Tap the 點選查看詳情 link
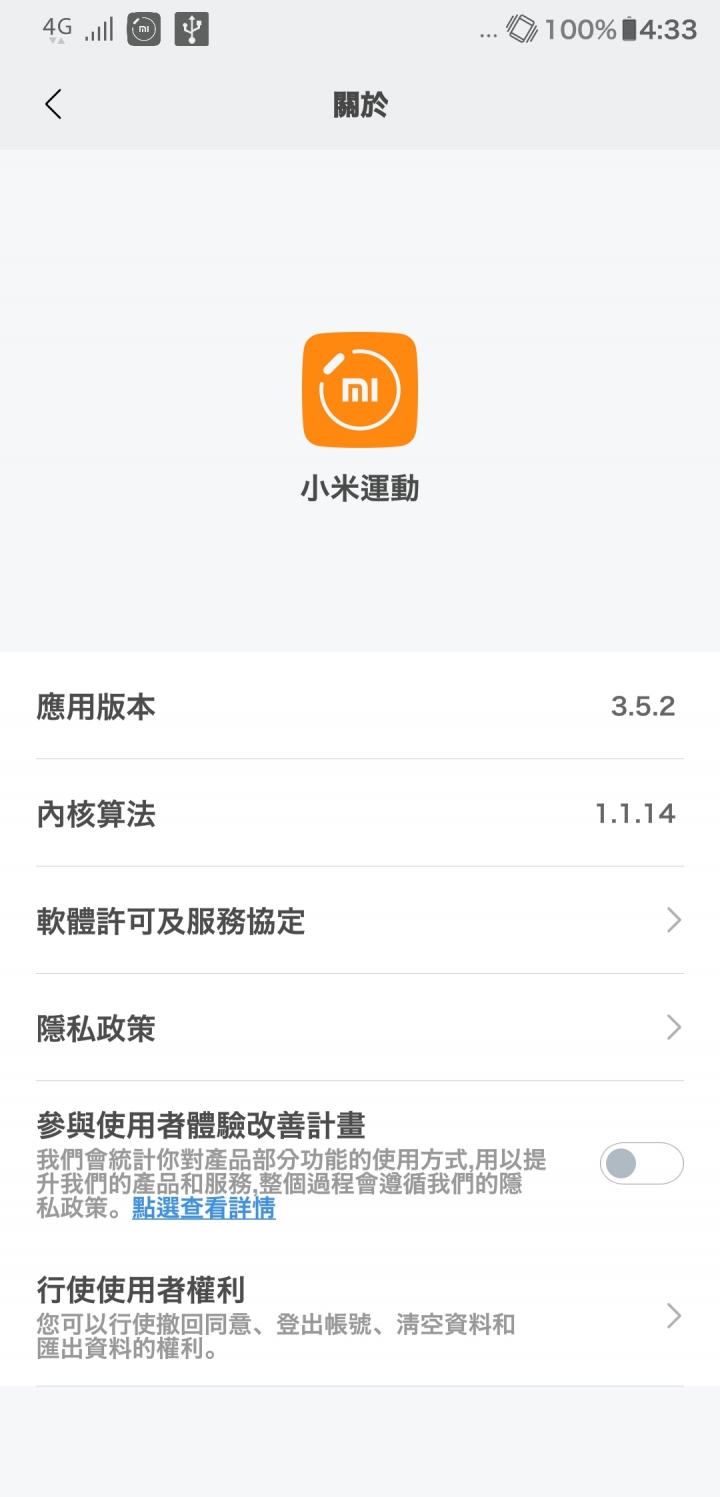 click(204, 1208)
